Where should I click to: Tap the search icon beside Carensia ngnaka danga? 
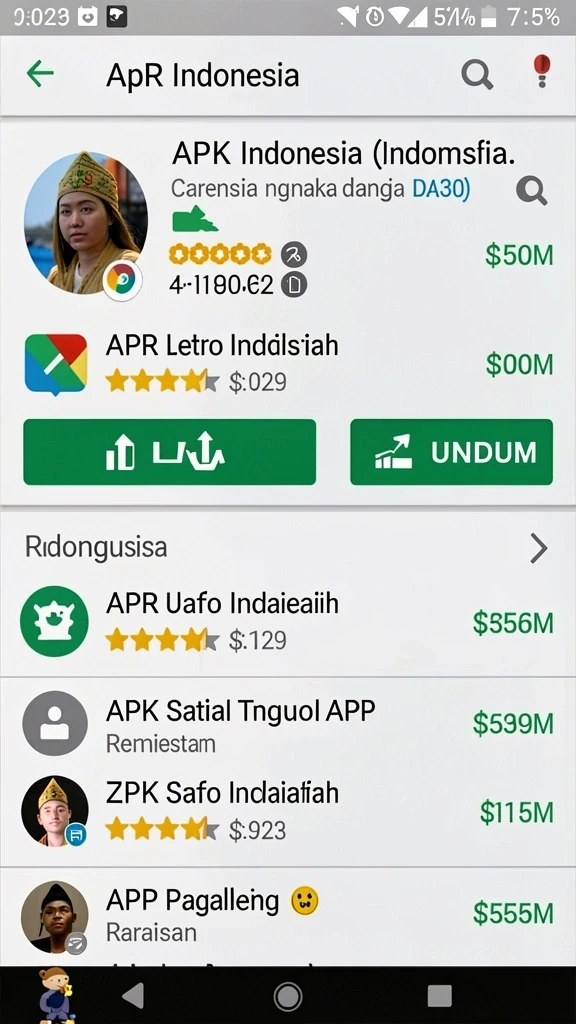click(x=532, y=190)
